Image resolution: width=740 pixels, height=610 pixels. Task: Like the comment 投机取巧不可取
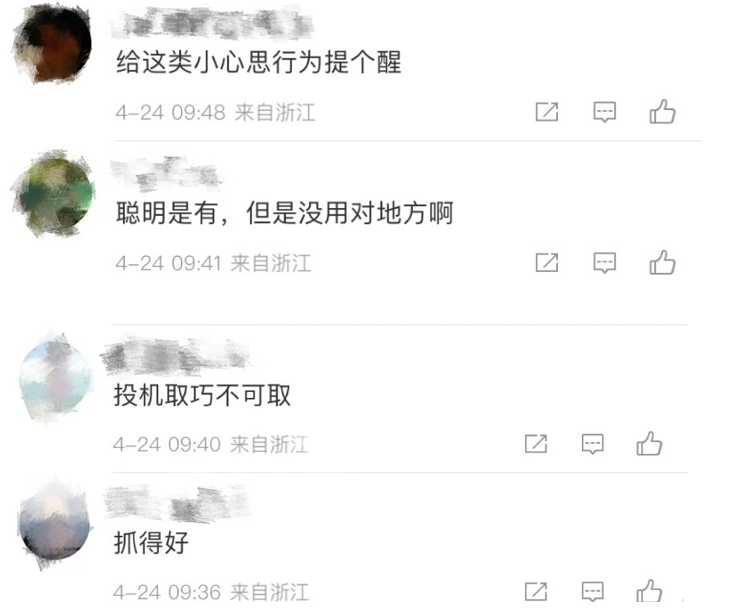650,443
